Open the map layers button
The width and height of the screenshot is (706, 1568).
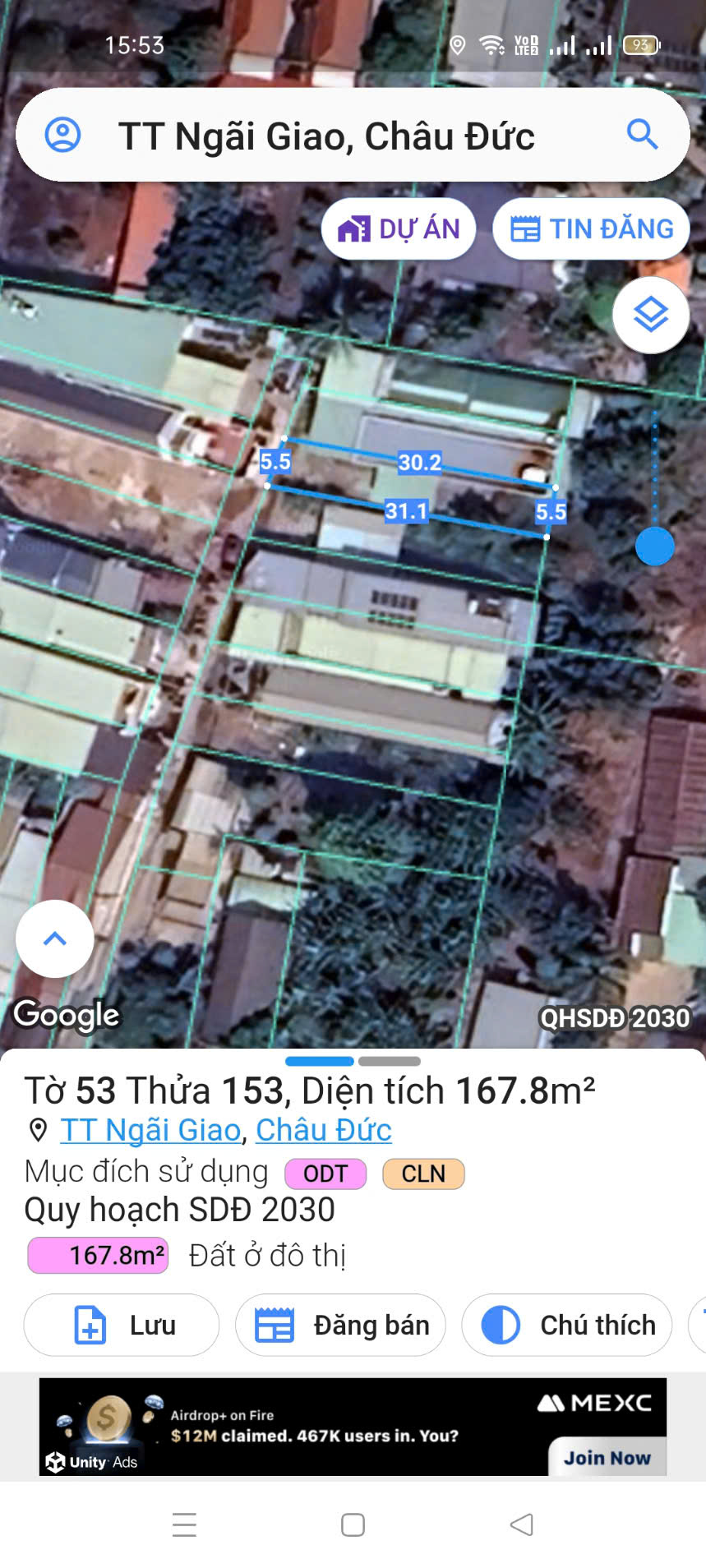(651, 315)
